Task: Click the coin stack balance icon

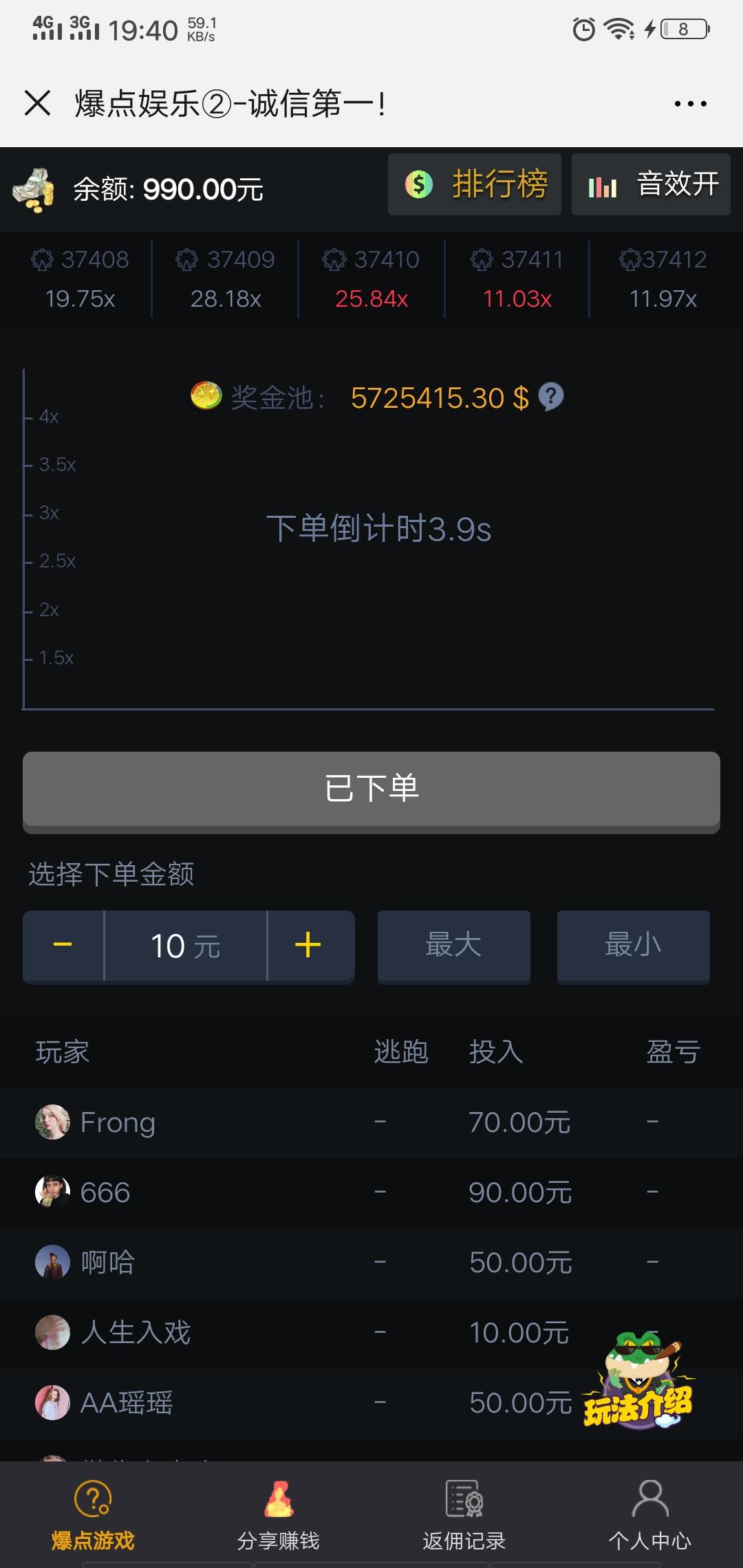Action: coord(36,188)
